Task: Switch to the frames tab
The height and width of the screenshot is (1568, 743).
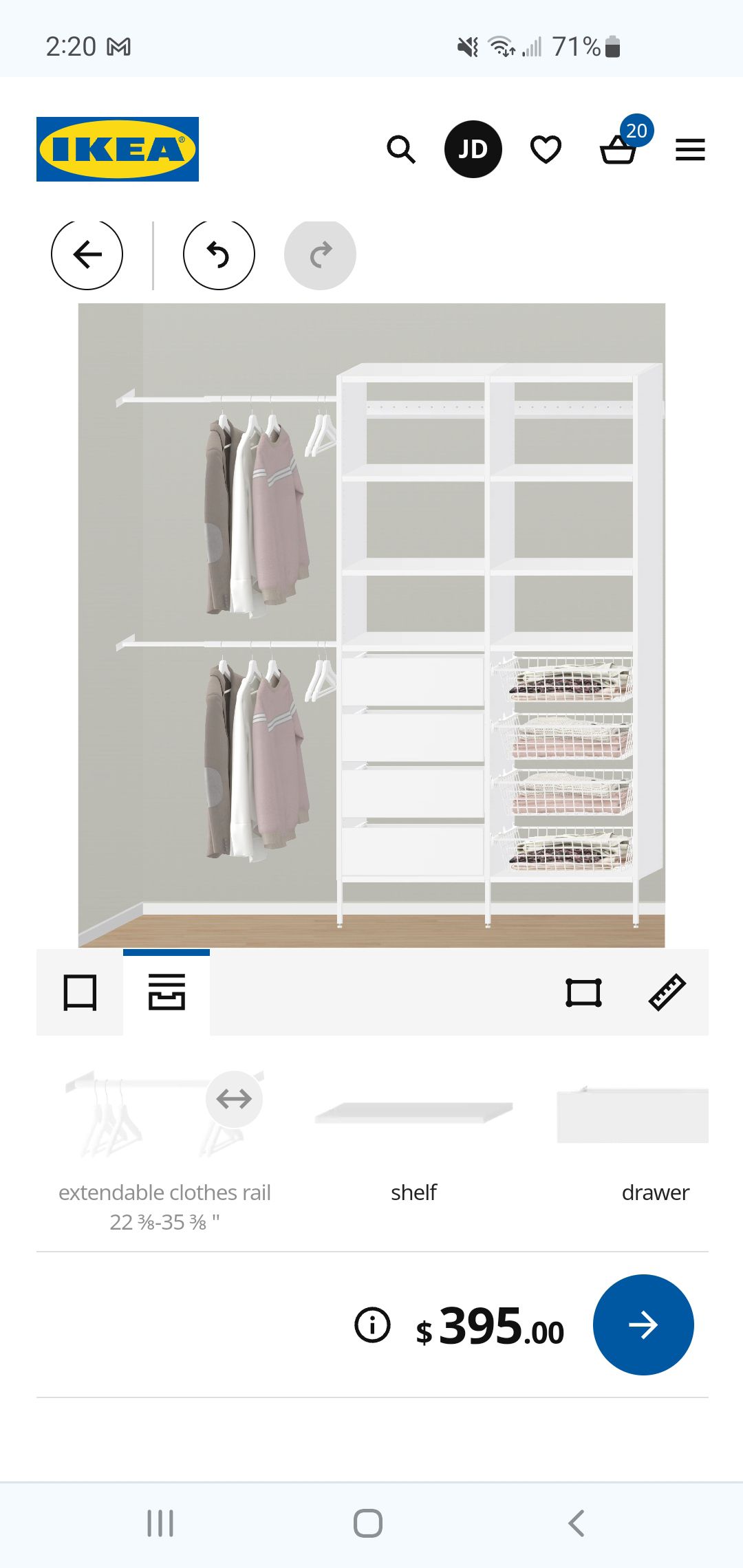Action: point(80,992)
